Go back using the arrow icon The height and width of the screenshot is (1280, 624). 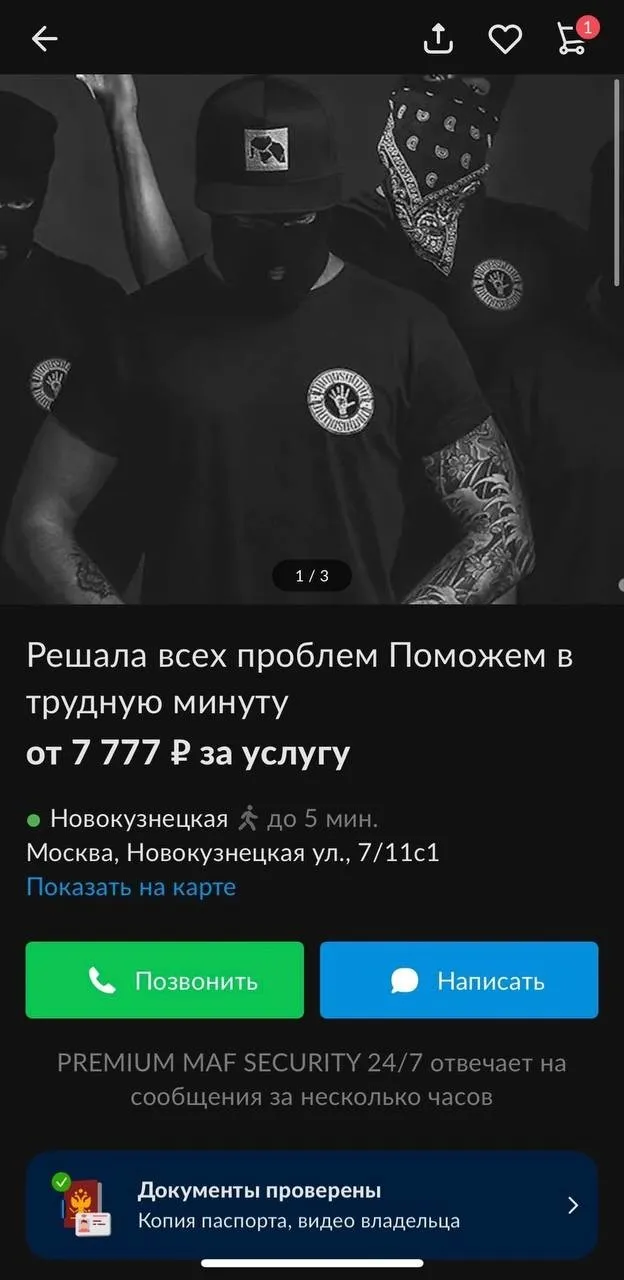pyautogui.click(x=45, y=39)
